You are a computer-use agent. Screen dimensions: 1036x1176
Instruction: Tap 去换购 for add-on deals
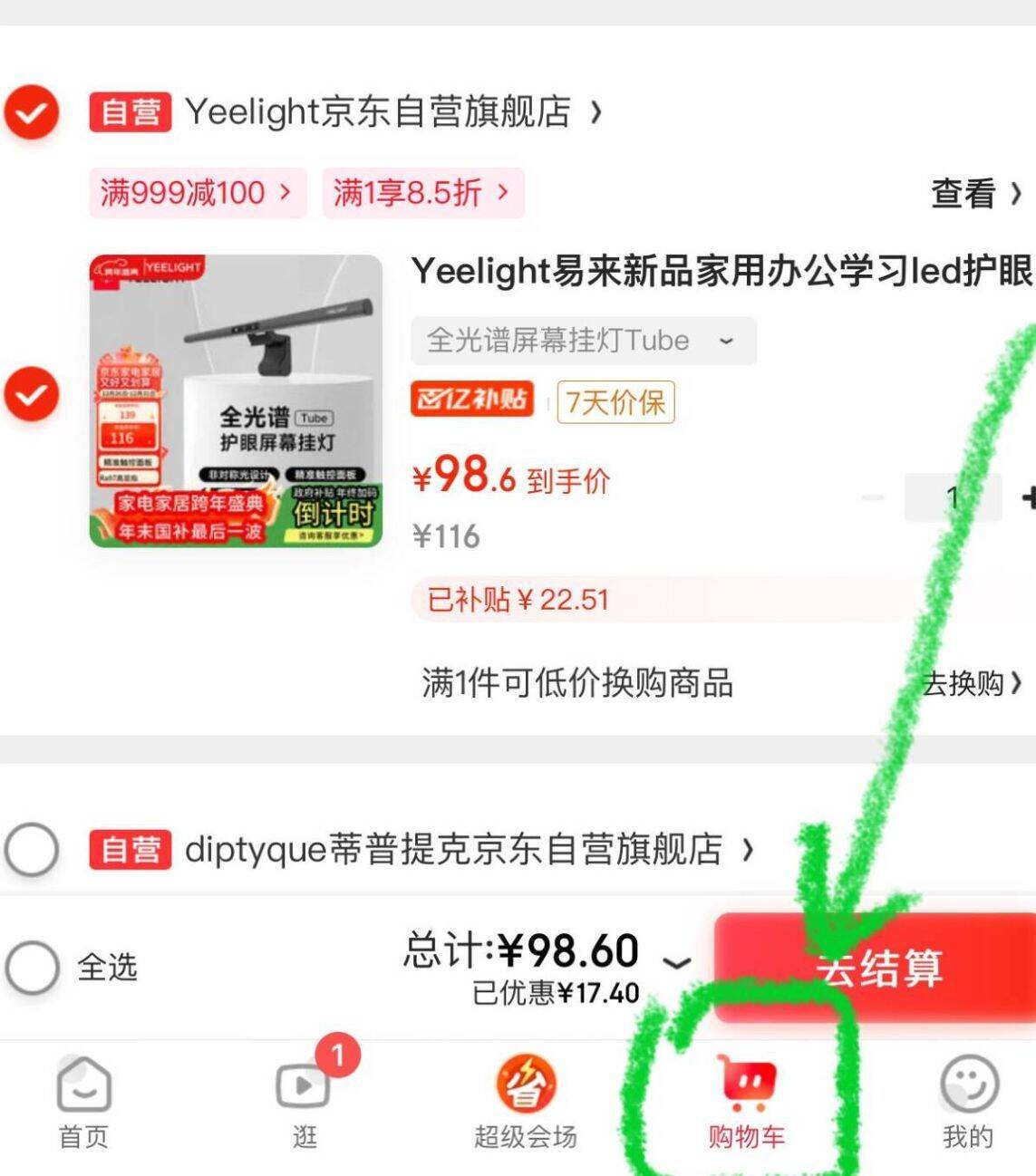tap(971, 683)
